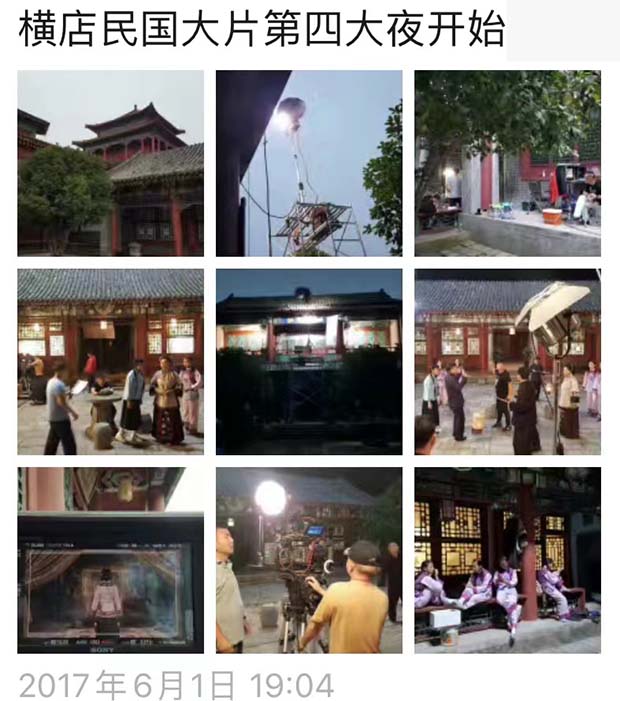Open the photo of actresses seated on the bench
620x701 pixels.
(x=507, y=560)
